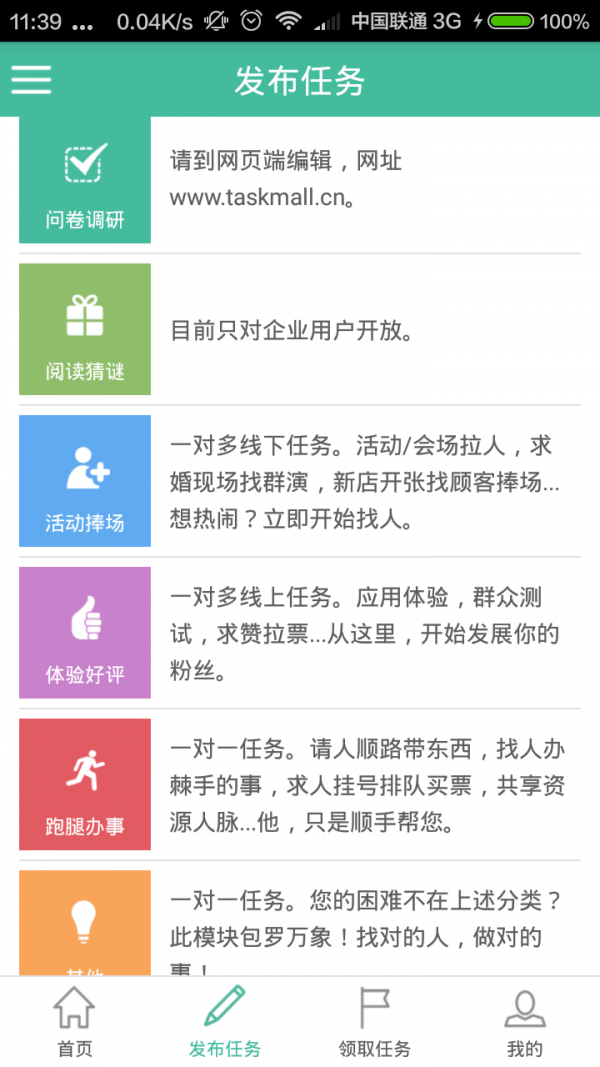Viewport: 600px width, 1067px height.
Task: Open the hamburger drawer menu
Action: (31, 80)
